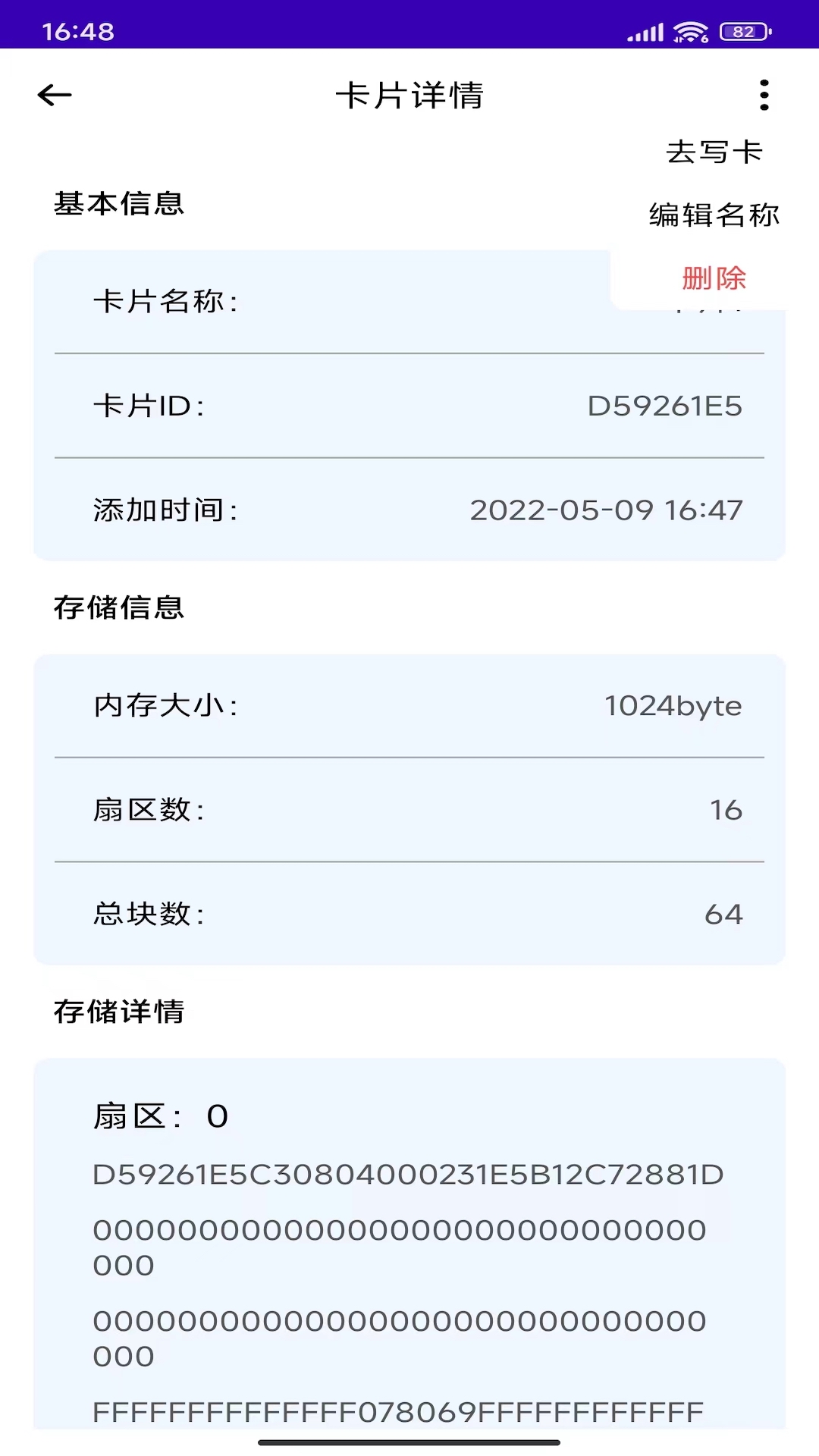819x1456 pixels.
Task: Tap the back arrow on 卡片详情 screen
Action: 53,95
